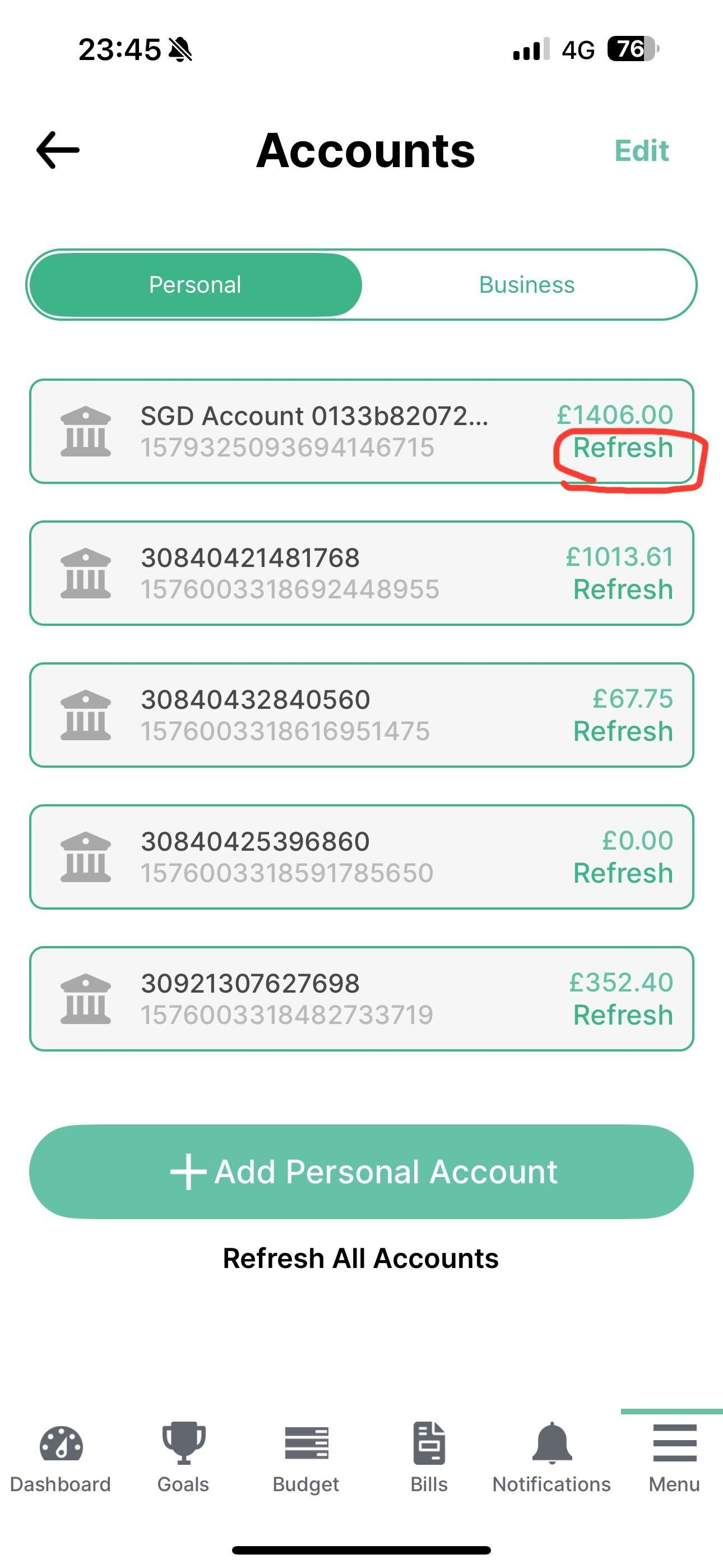Go back using the arrow icon
This screenshot has width=723, height=1568.
pos(58,150)
